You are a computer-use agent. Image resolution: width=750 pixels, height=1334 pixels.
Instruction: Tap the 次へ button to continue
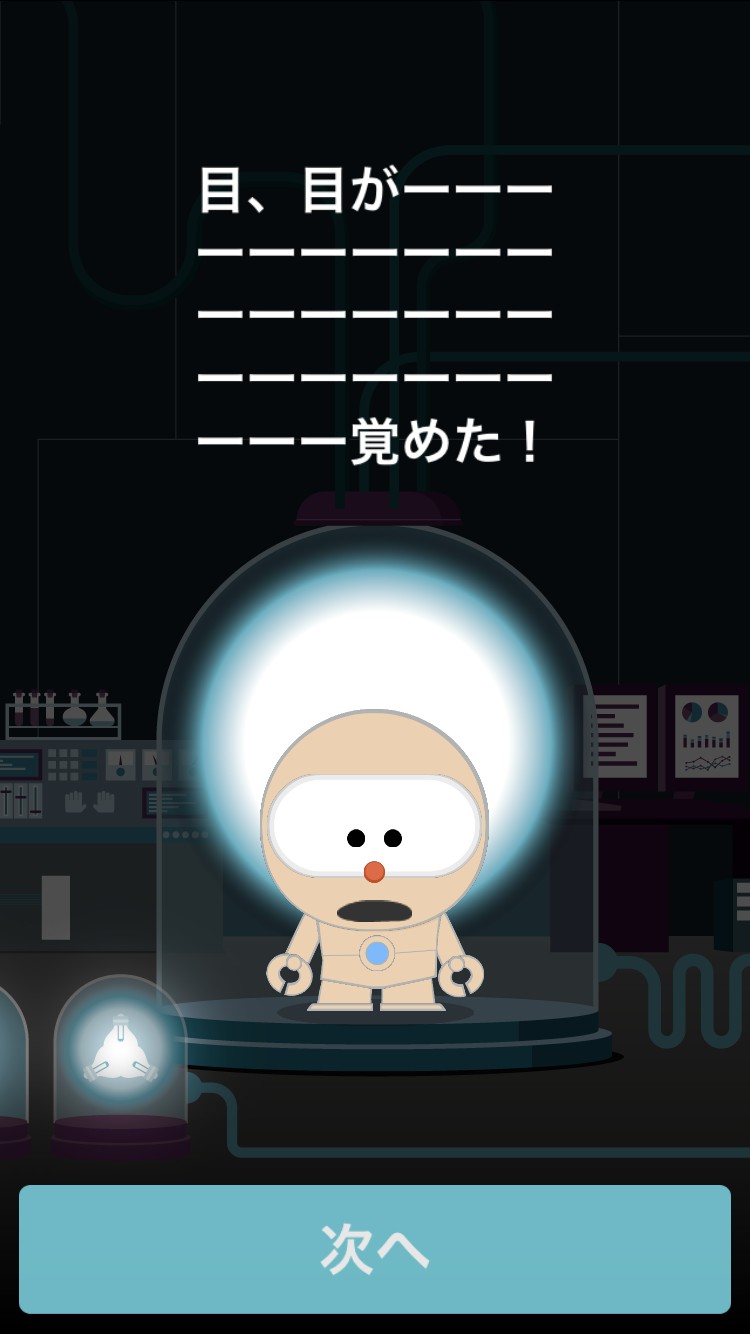click(x=375, y=1249)
